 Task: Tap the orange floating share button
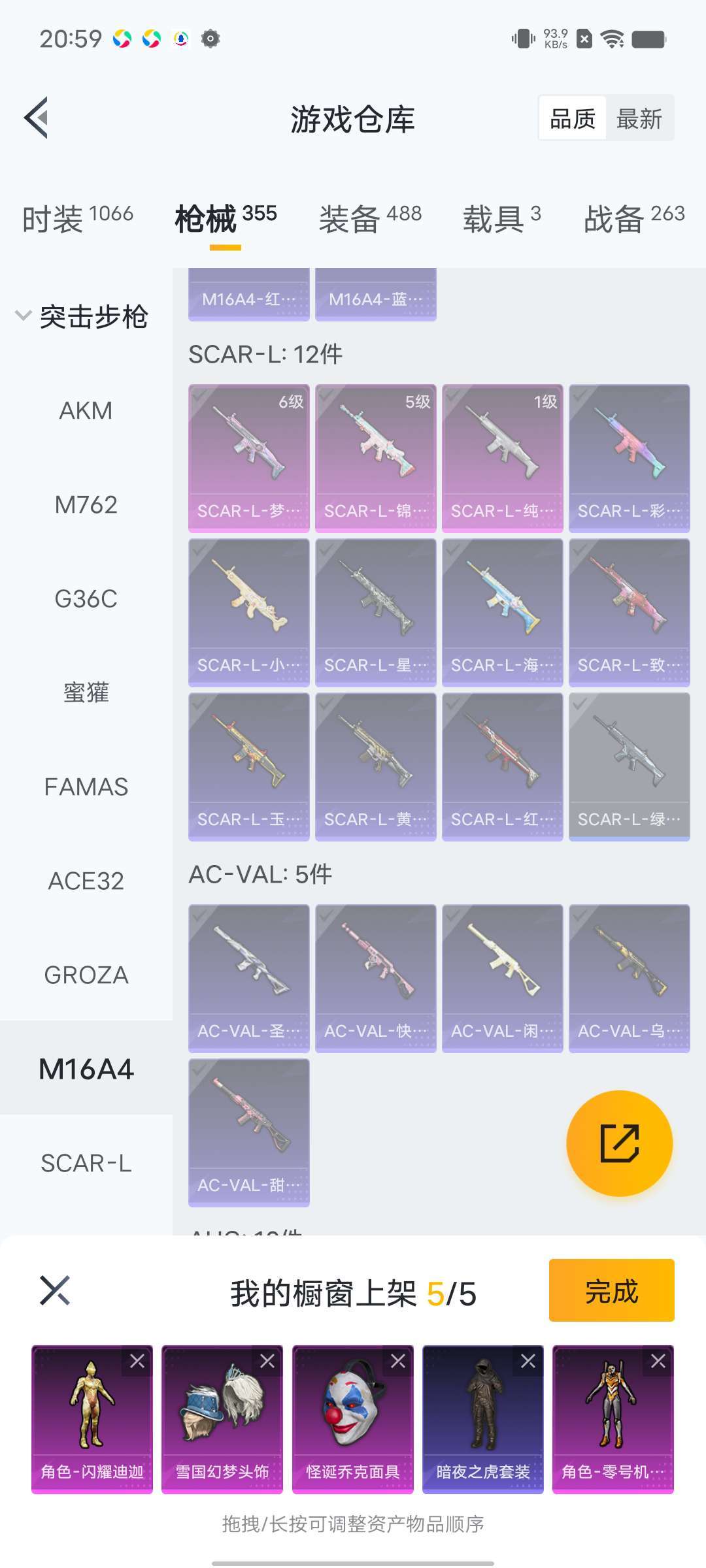click(x=619, y=1143)
